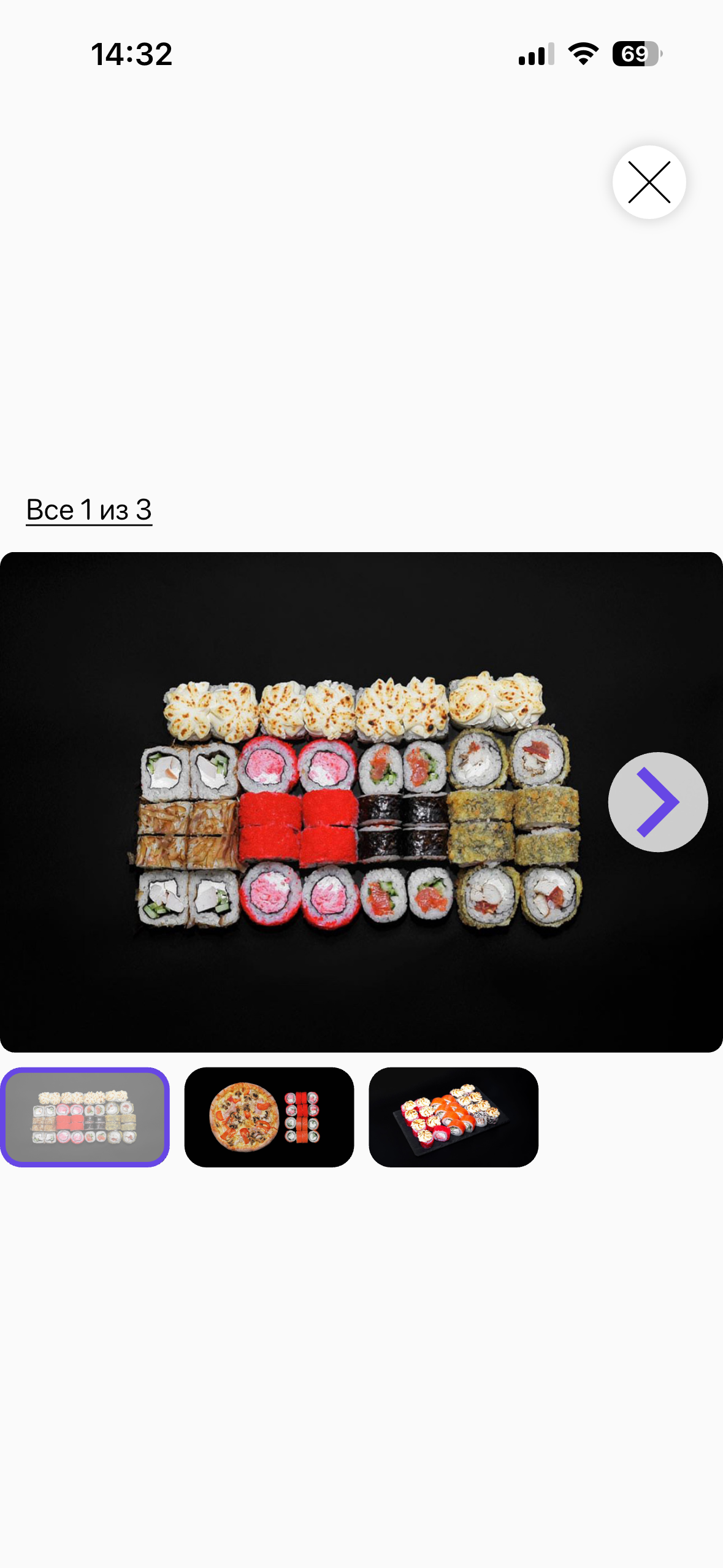Select the sushi set thumbnail
Screen dimensions: 723x1568
(x=85, y=1117)
